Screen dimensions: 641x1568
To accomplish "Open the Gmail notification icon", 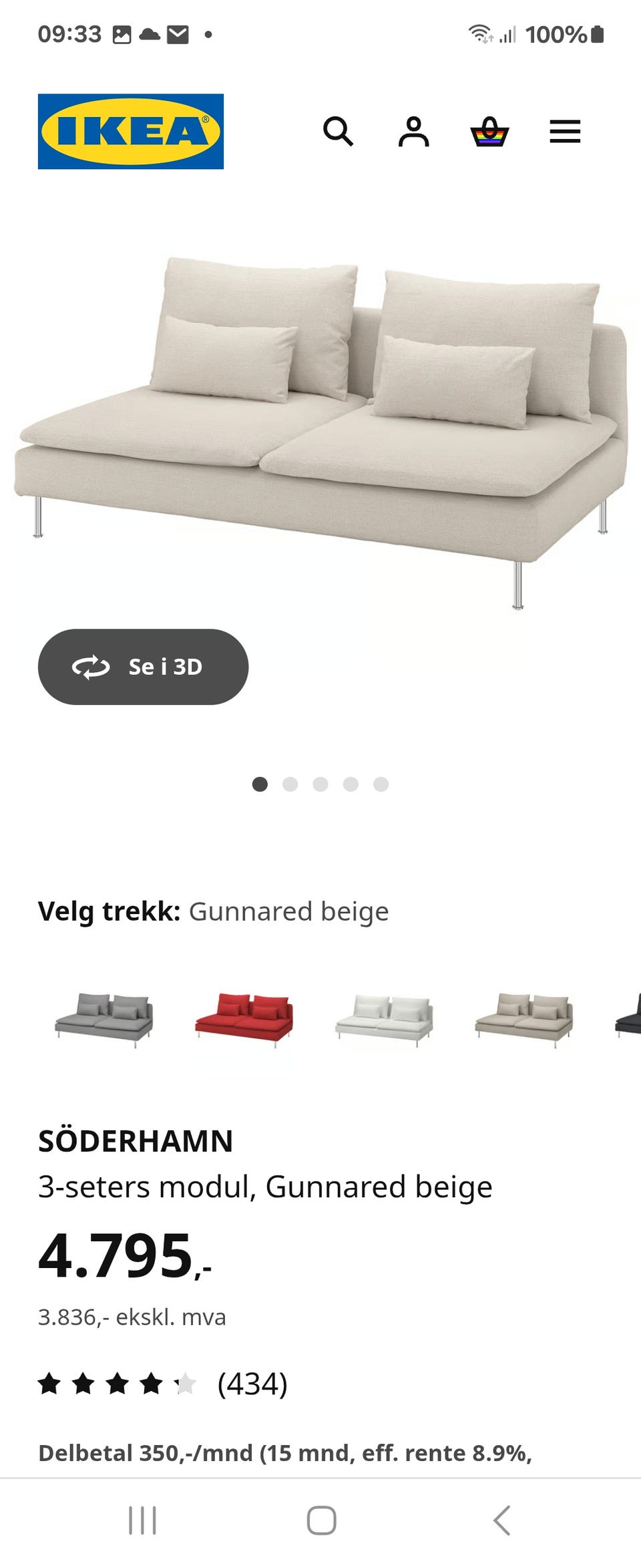I will coord(178,33).
